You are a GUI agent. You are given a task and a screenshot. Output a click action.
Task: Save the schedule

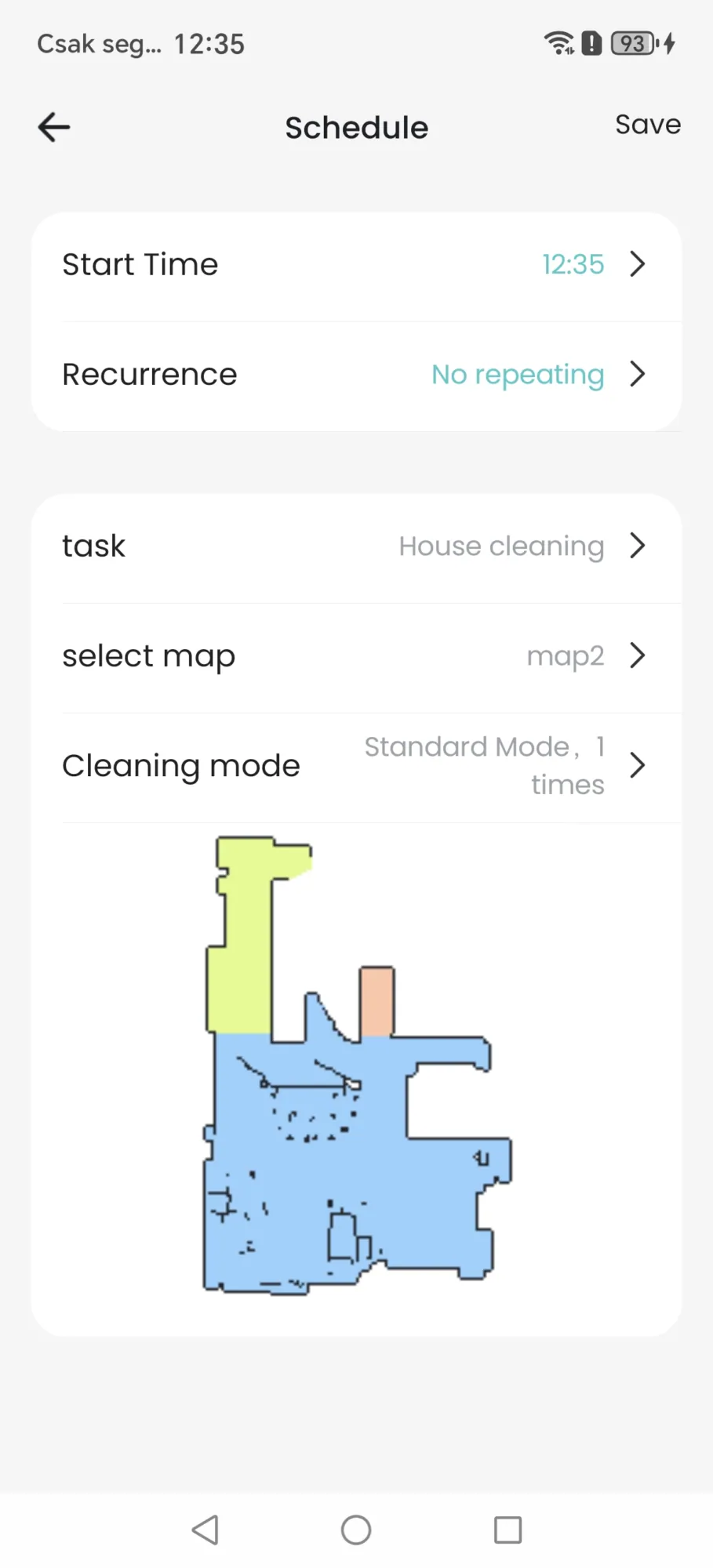click(x=647, y=125)
